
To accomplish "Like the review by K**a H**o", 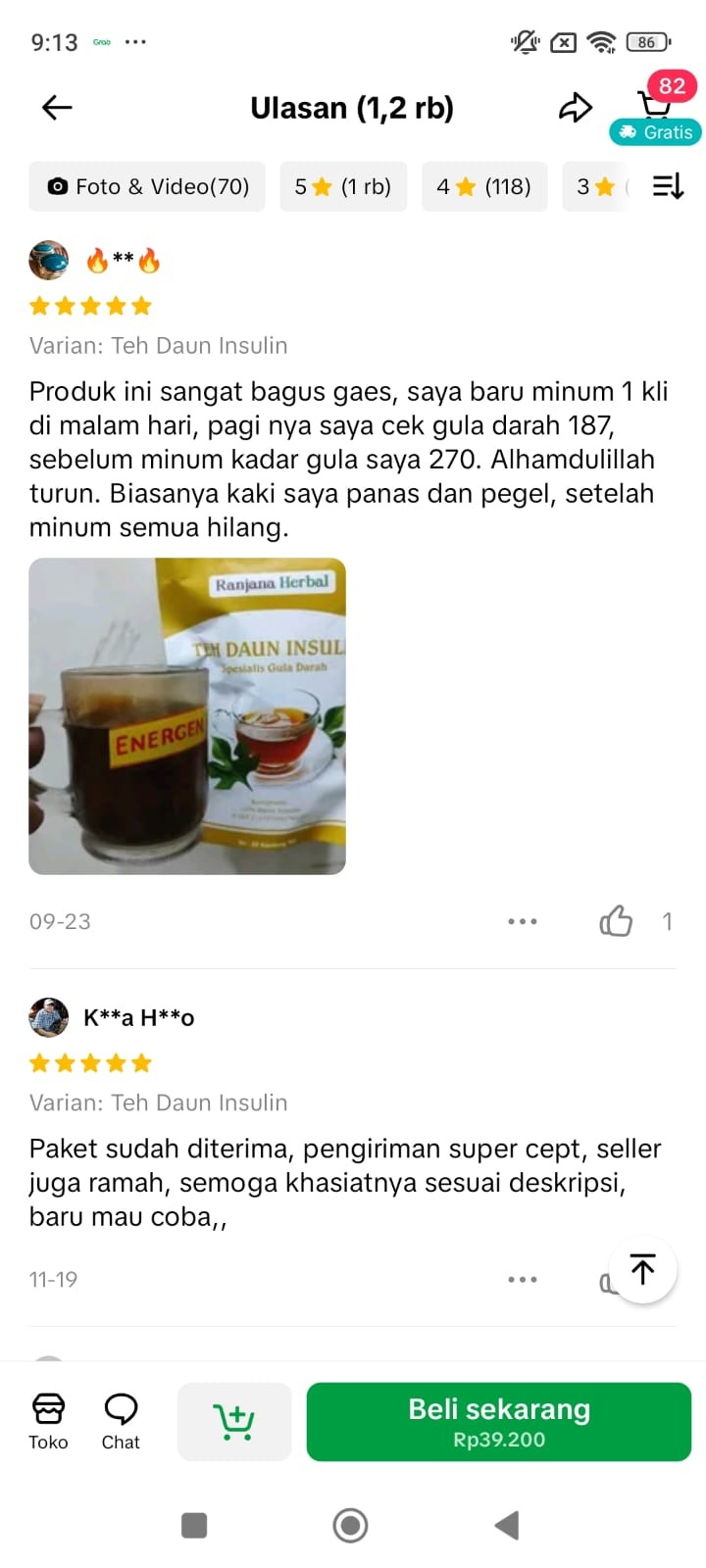I will tap(610, 1279).
